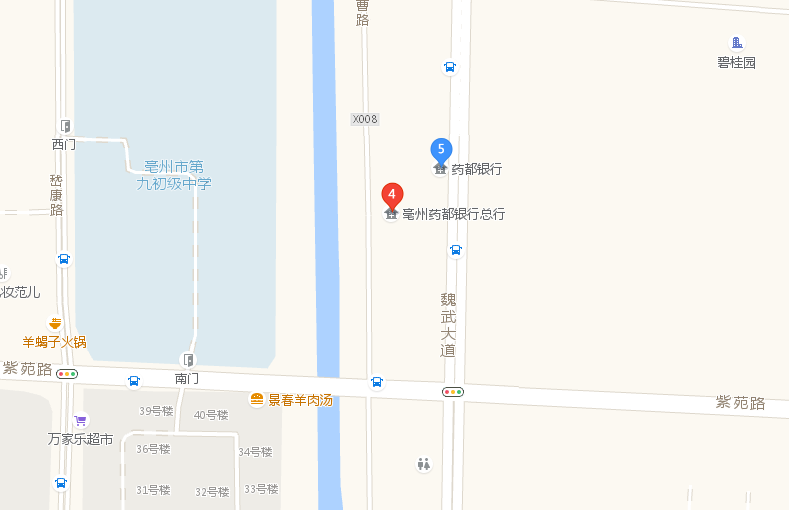Open the 药都银行 place label
Viewport: 789px width, 510px height.
(x=476, y=169)
